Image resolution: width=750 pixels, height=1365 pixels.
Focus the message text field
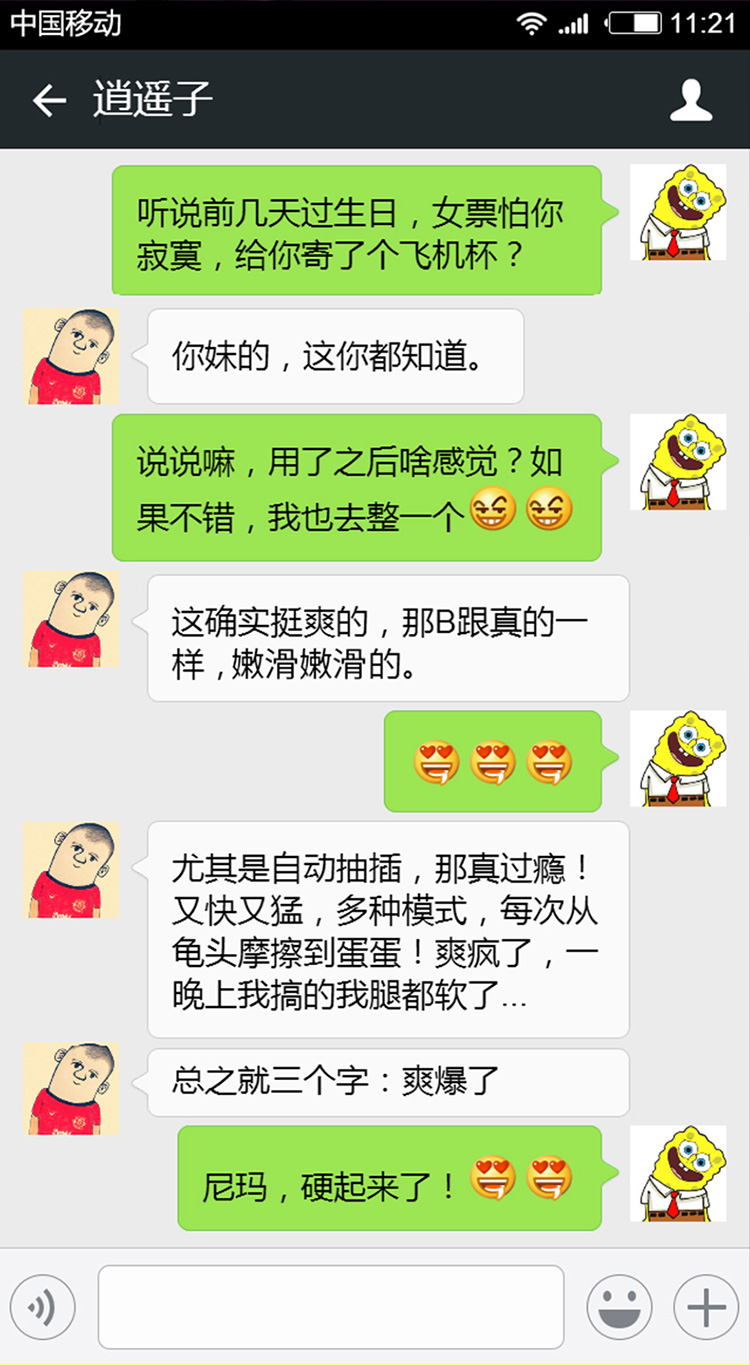pyautogui.click(x=331, y=1306)
